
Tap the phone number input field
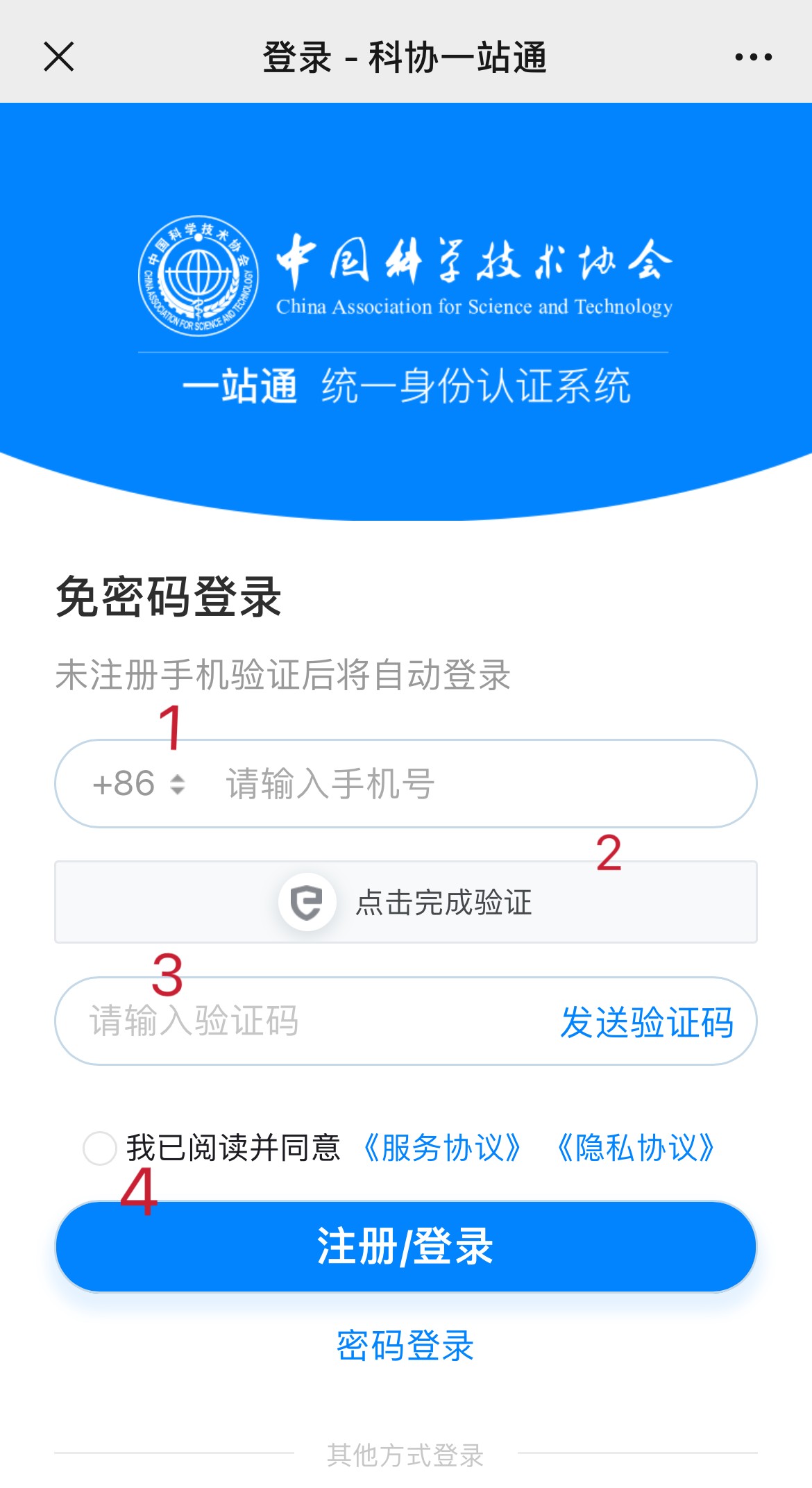tap(472, 784)
